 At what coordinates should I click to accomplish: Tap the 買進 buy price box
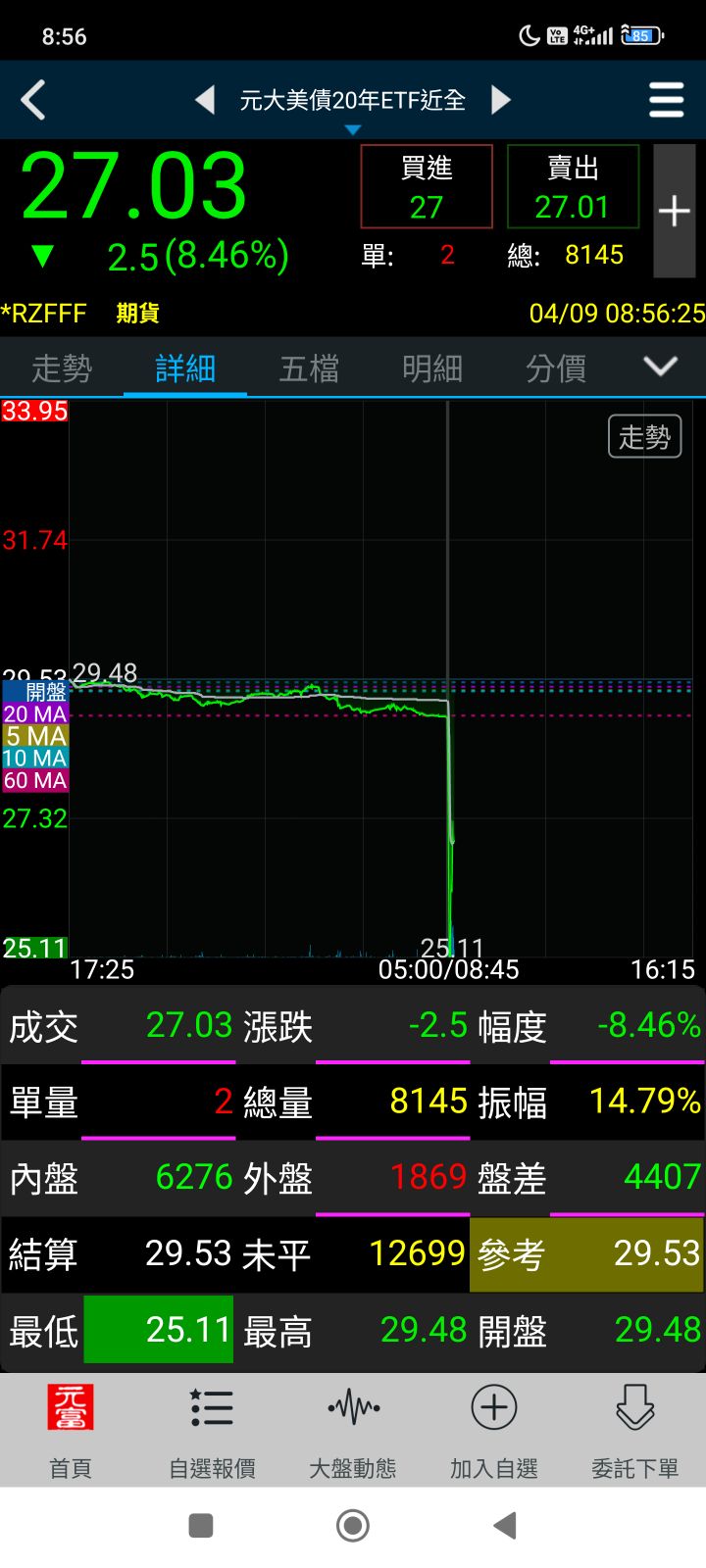click(427, 187)
